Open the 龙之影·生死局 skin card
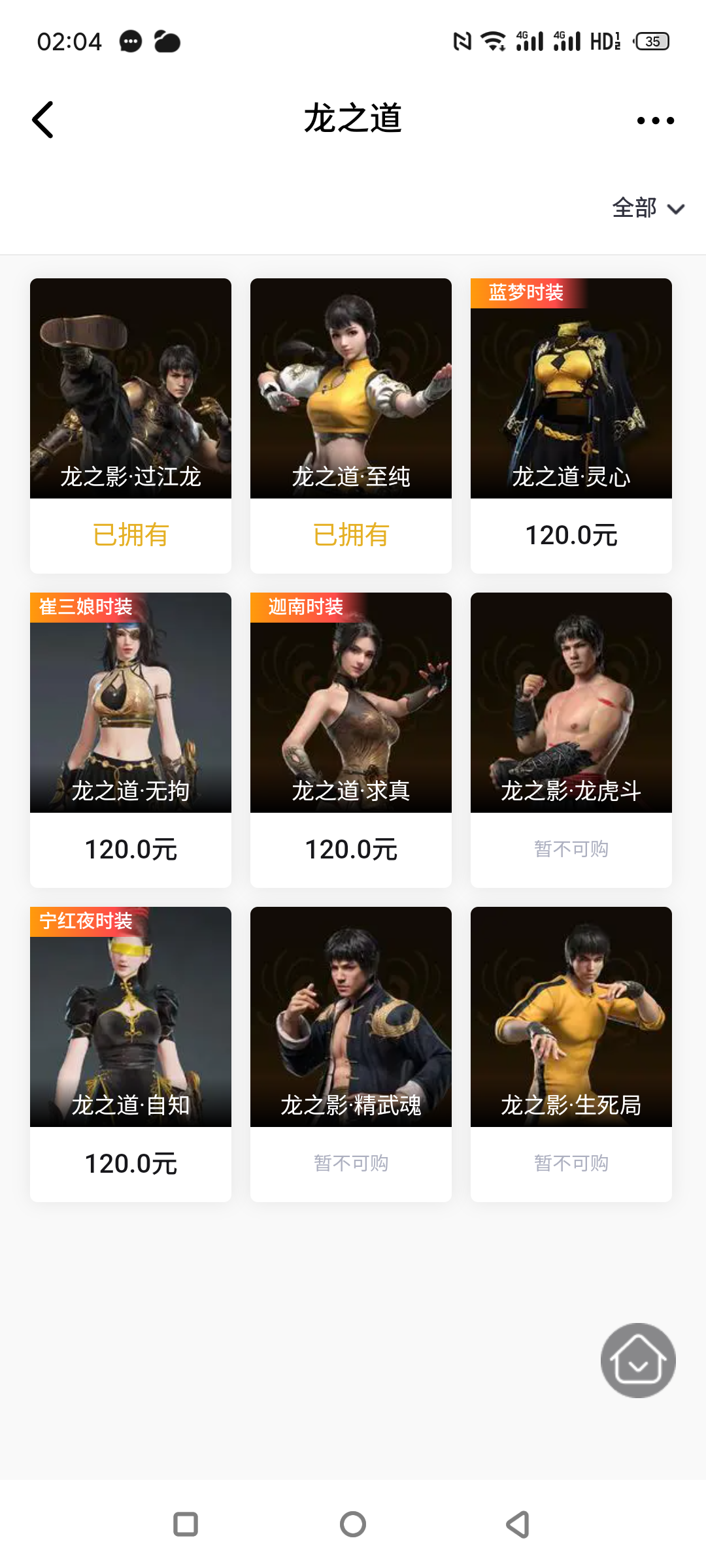 click(571, 1053)
